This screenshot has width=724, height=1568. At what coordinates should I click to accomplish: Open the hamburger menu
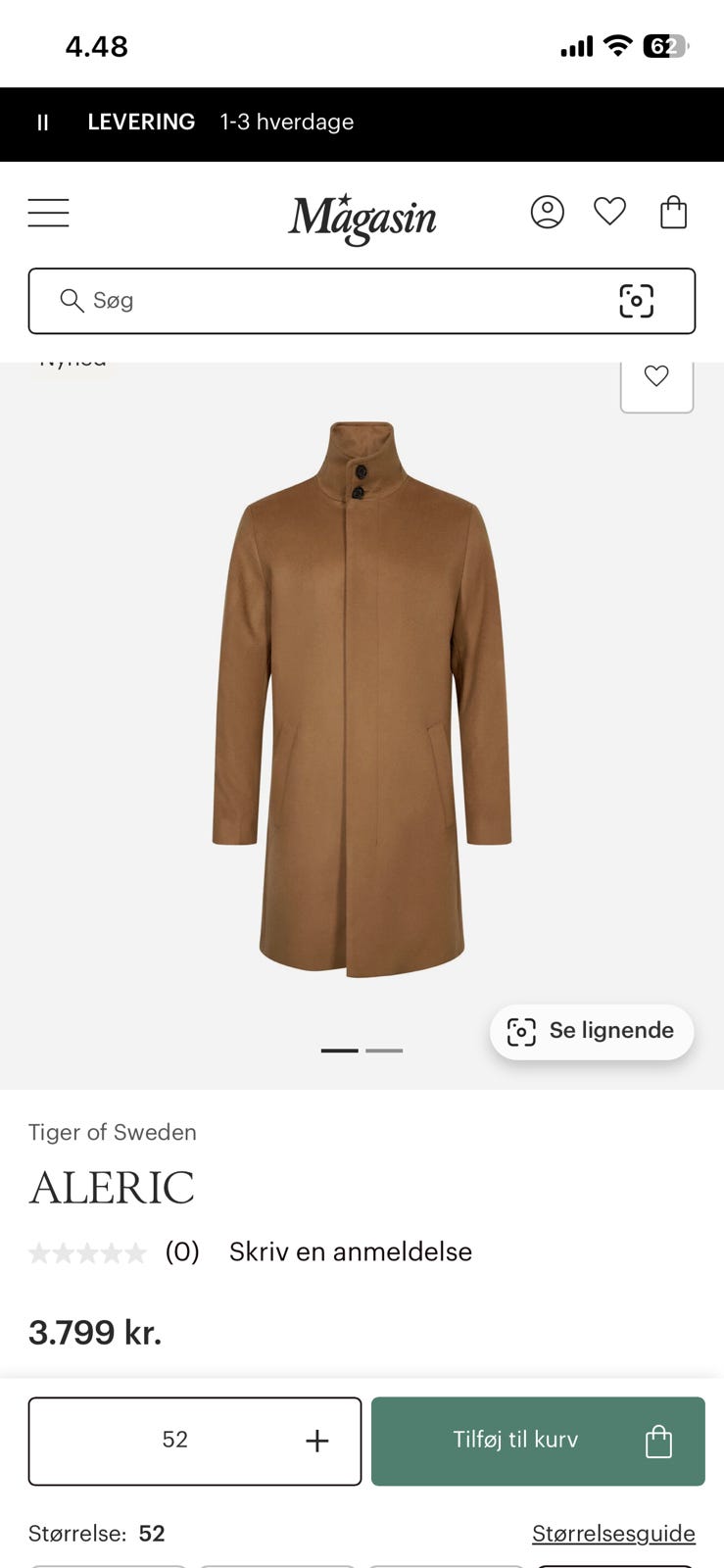(48, 213)
